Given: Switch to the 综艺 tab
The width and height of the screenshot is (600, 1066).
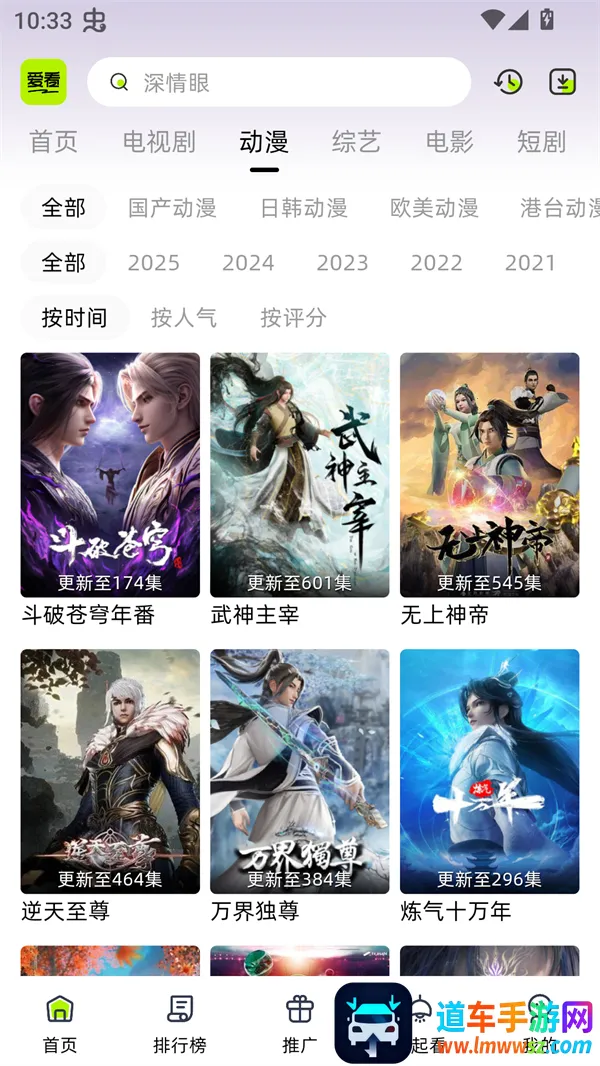Looking at the screenshot, I should point(356,142).
